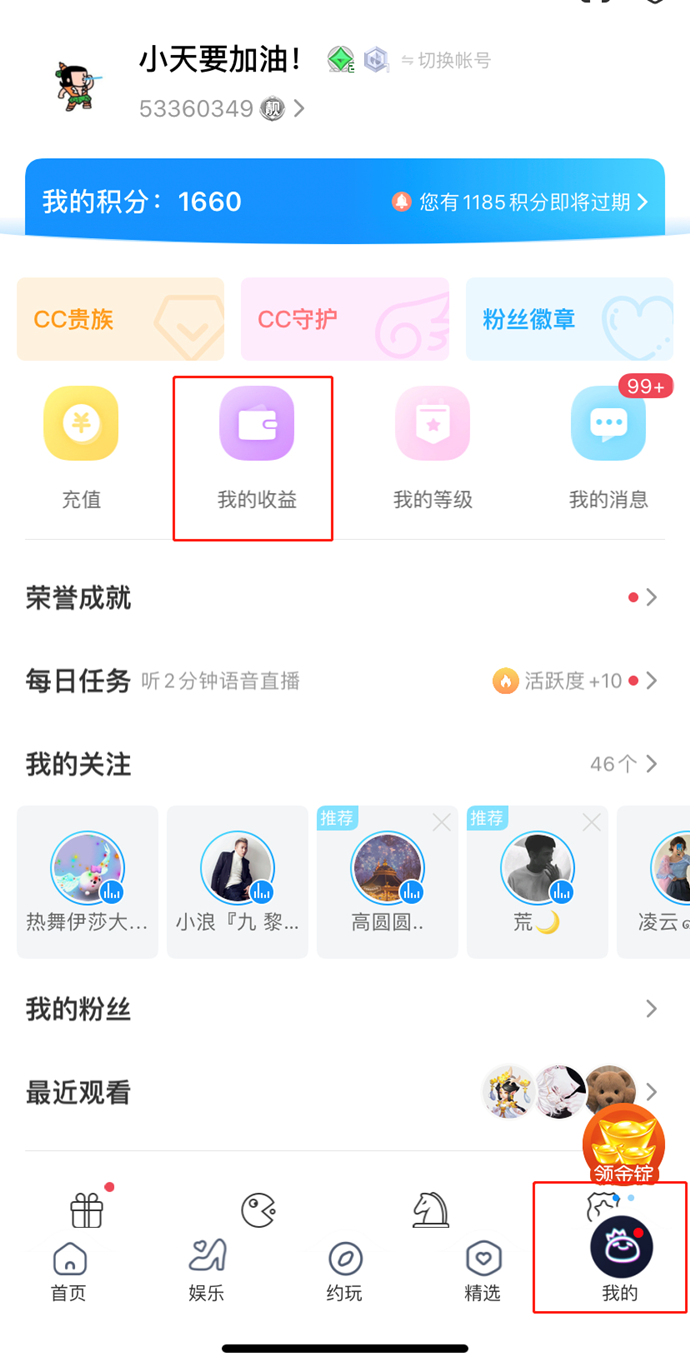Open the 荣誉成就 row
690x1366 pixels.
[344, 598]
